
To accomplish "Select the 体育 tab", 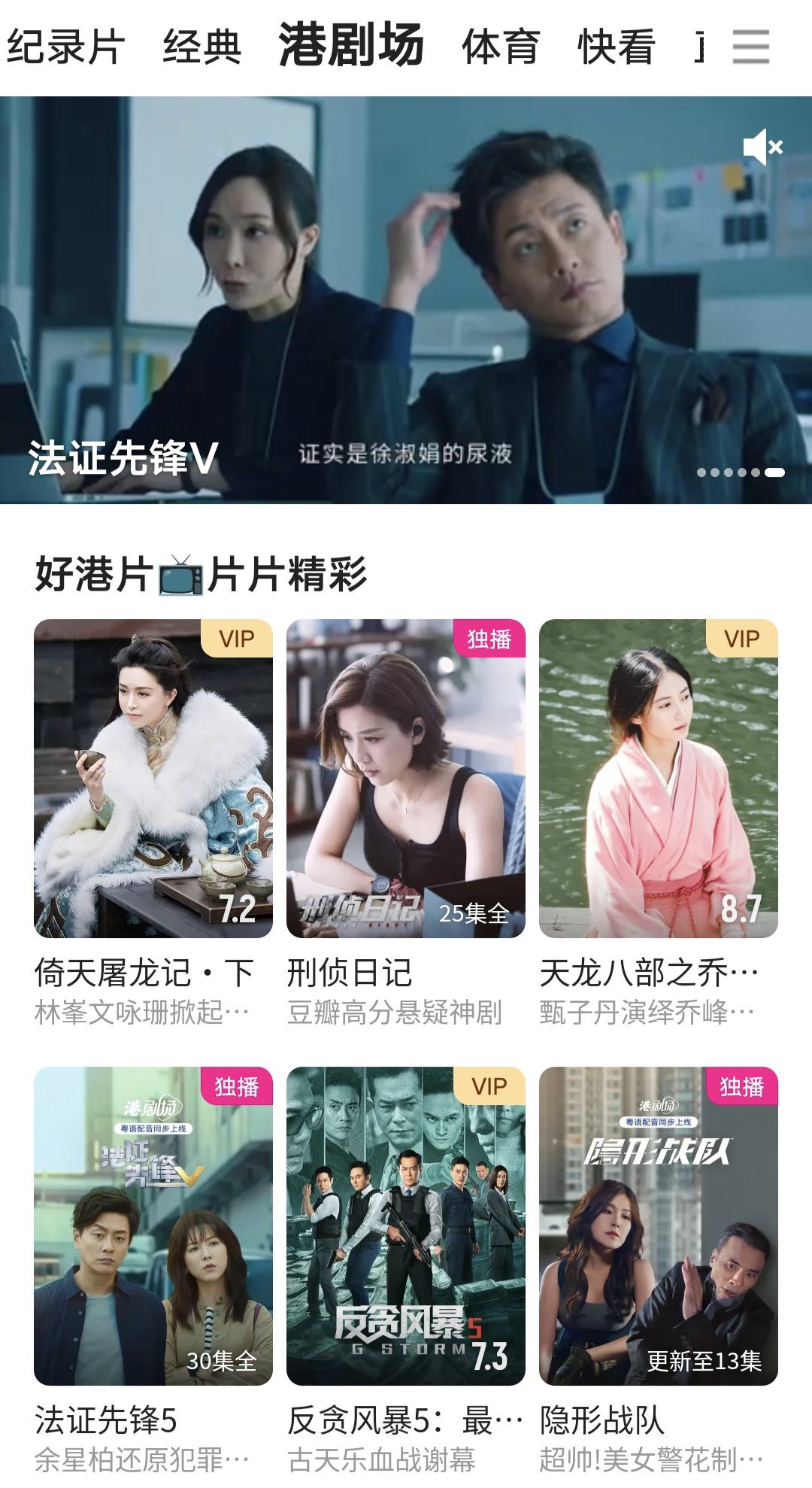I will [x=500, y=47].
